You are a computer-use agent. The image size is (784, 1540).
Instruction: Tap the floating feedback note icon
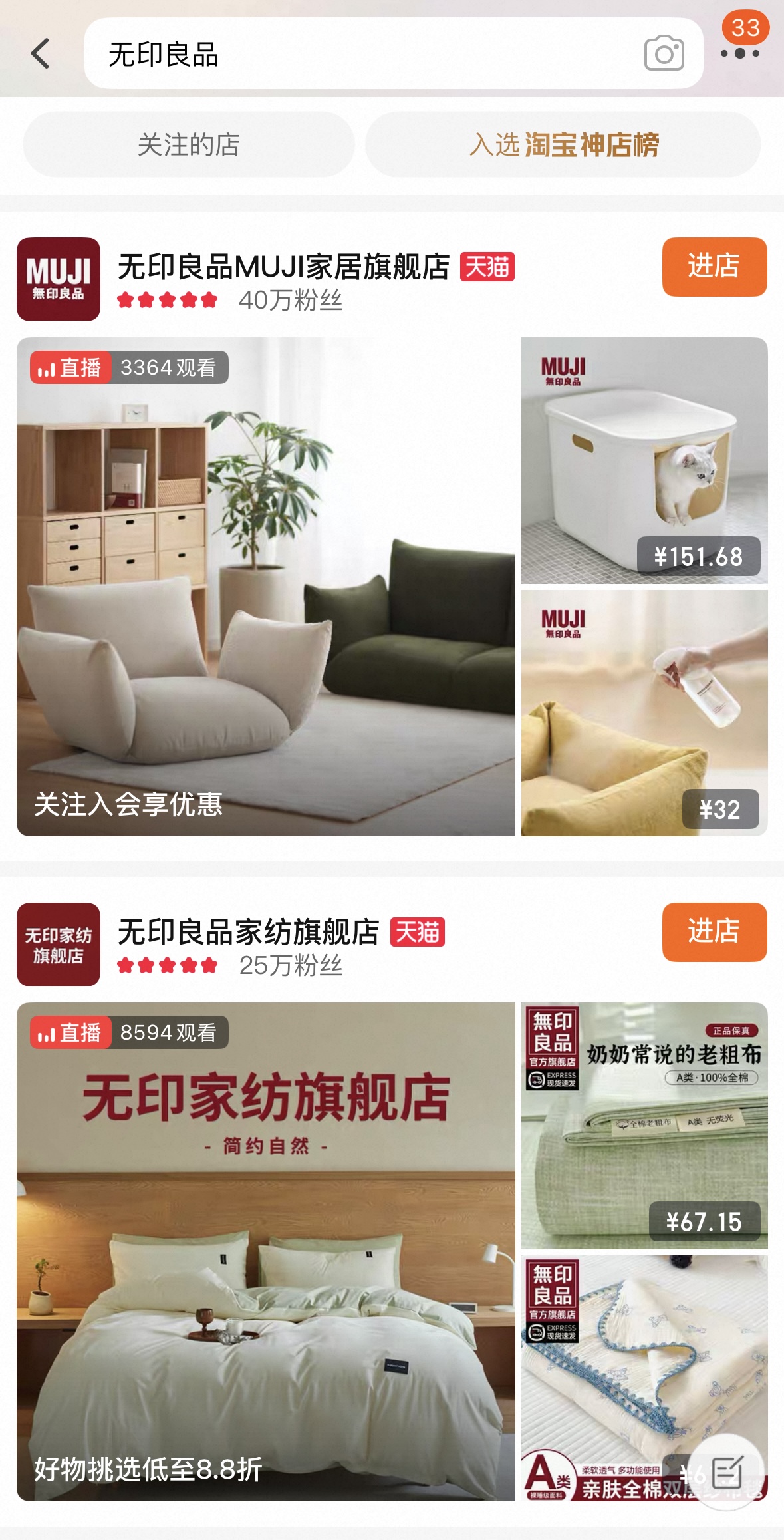point(727,1471)
